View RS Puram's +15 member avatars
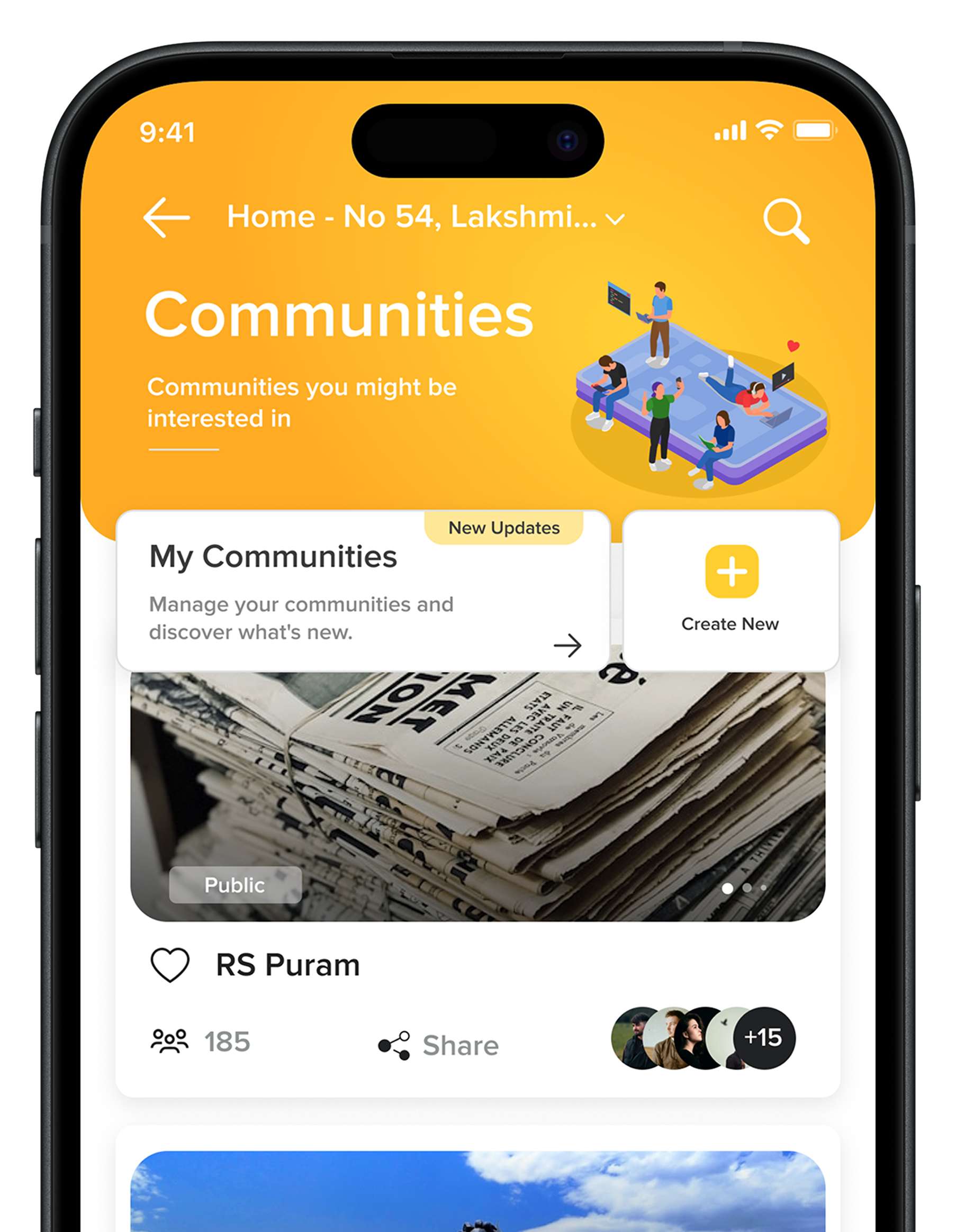This screenshot has width=956, height=1232. [763, 1038]
